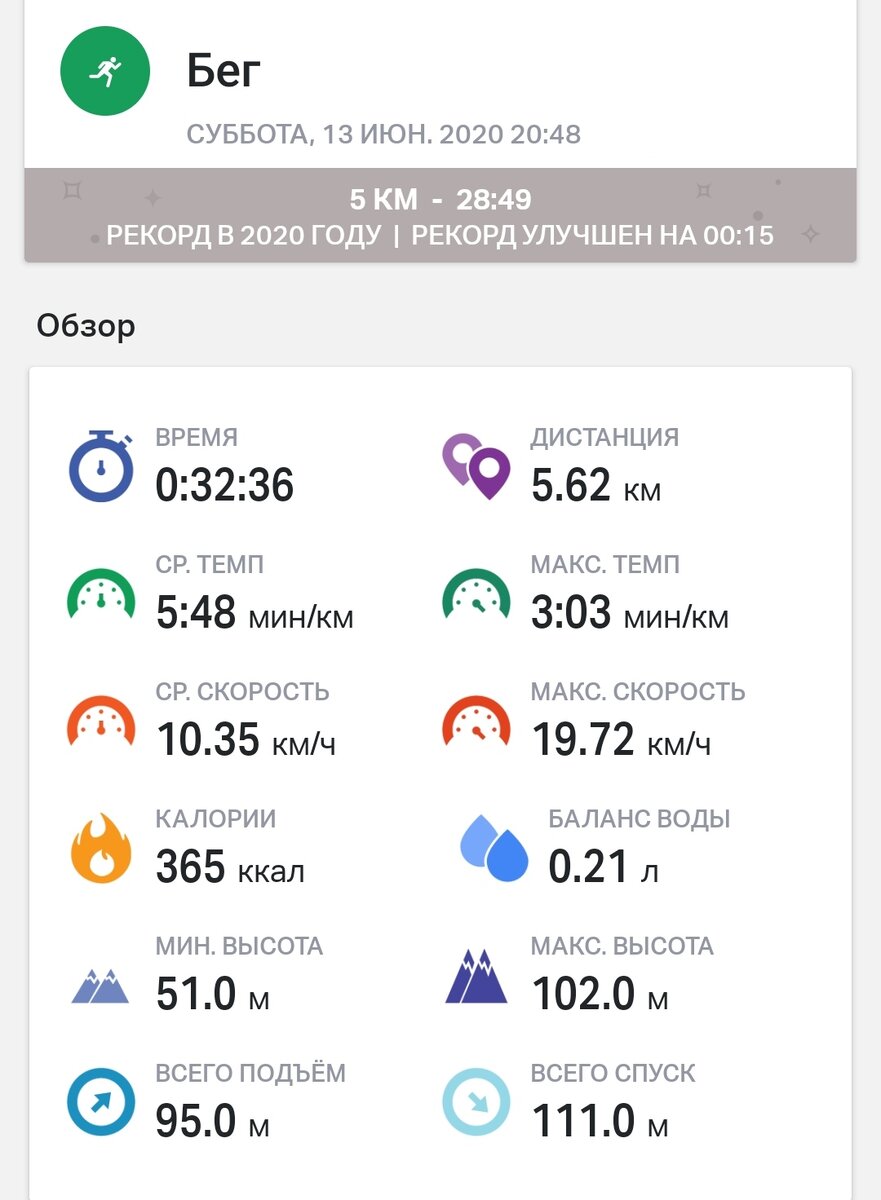The height and width of the screenshot is (1200, 881).
Task: Select the green average pace gauge icon
Action: 100,592
